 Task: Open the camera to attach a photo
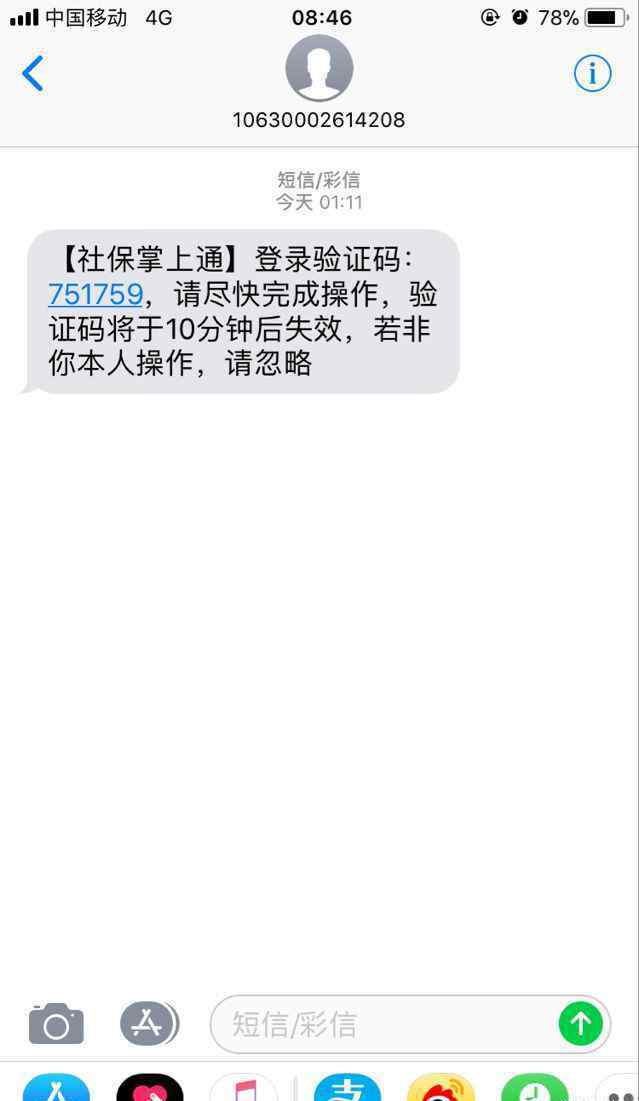[x=56, y=1024]
